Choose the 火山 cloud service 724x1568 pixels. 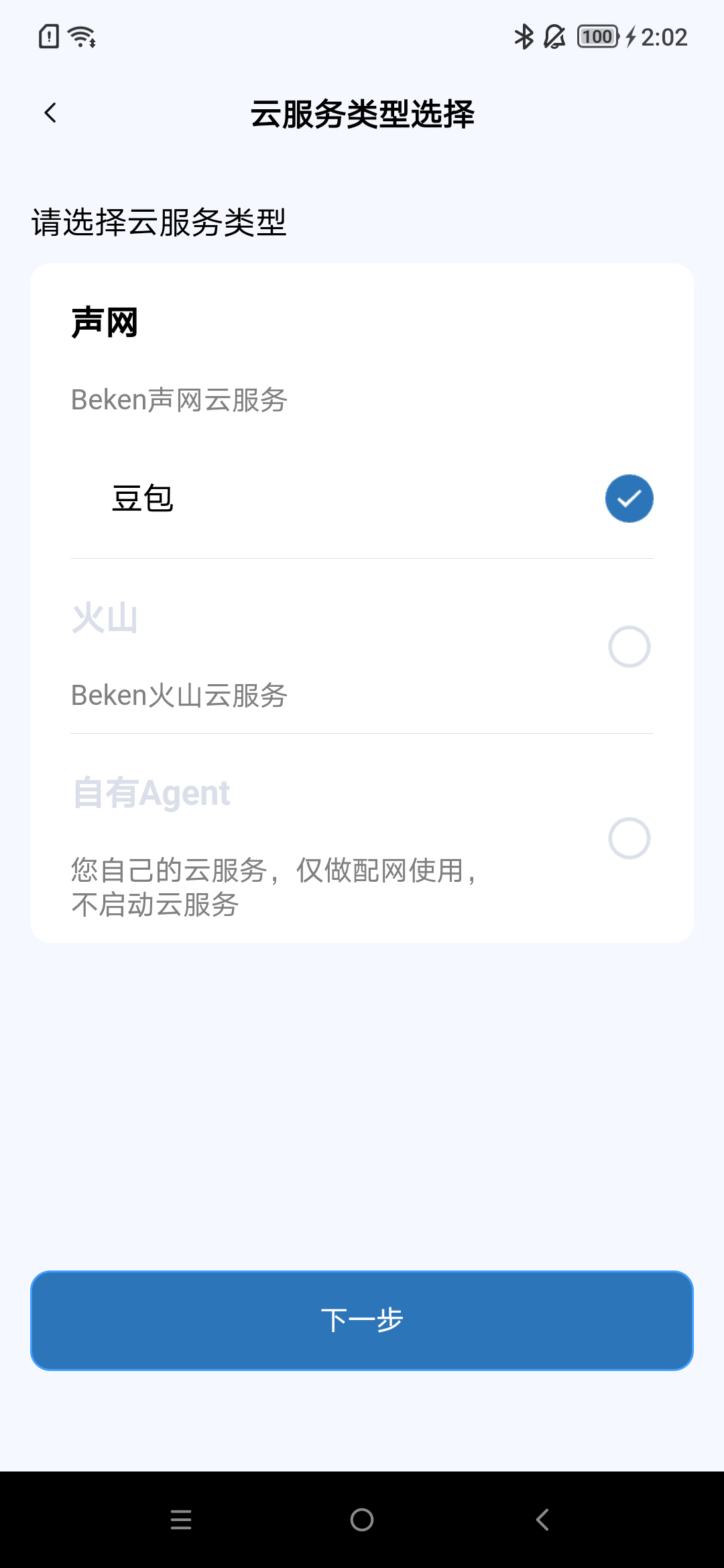pos(629,647)
